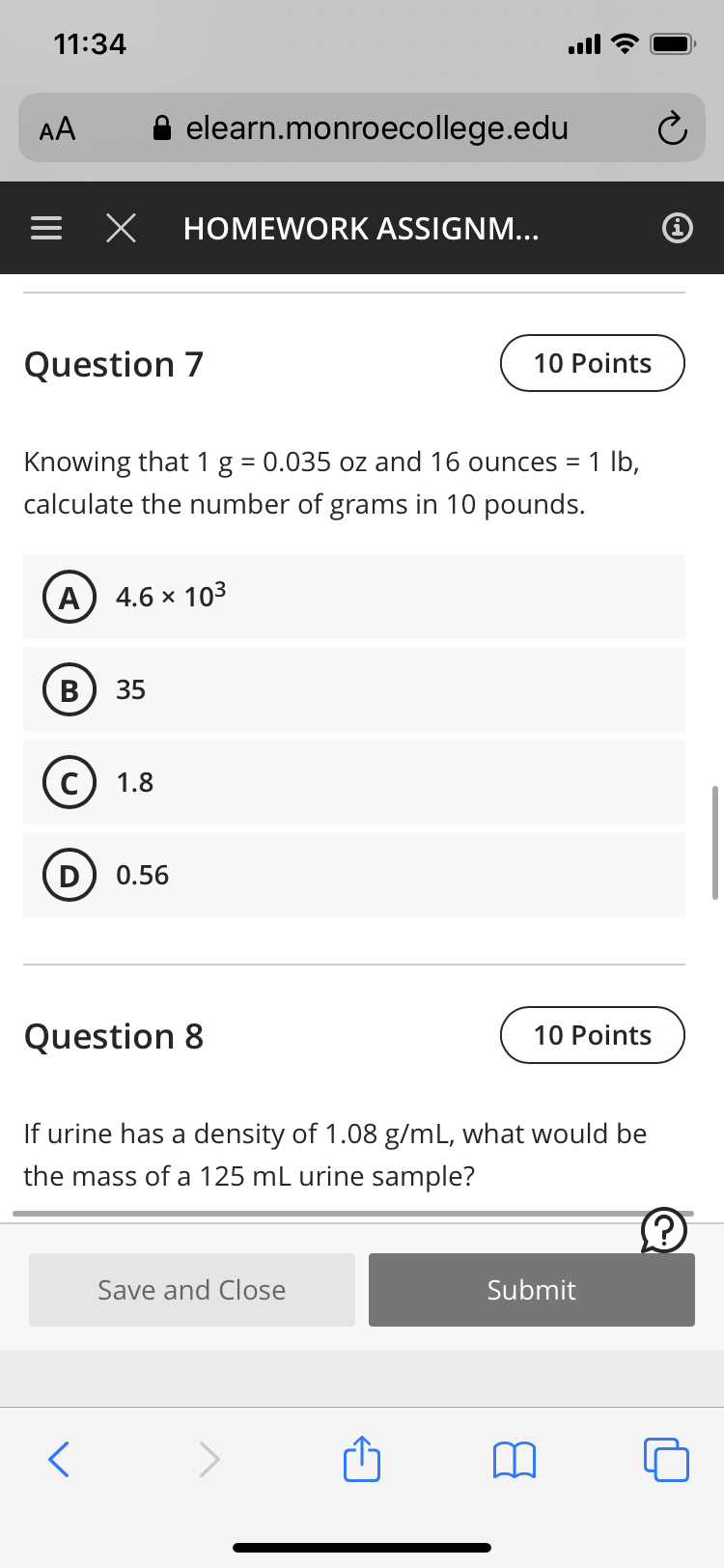Submit the homework assignment

(x=532, y=1290)
